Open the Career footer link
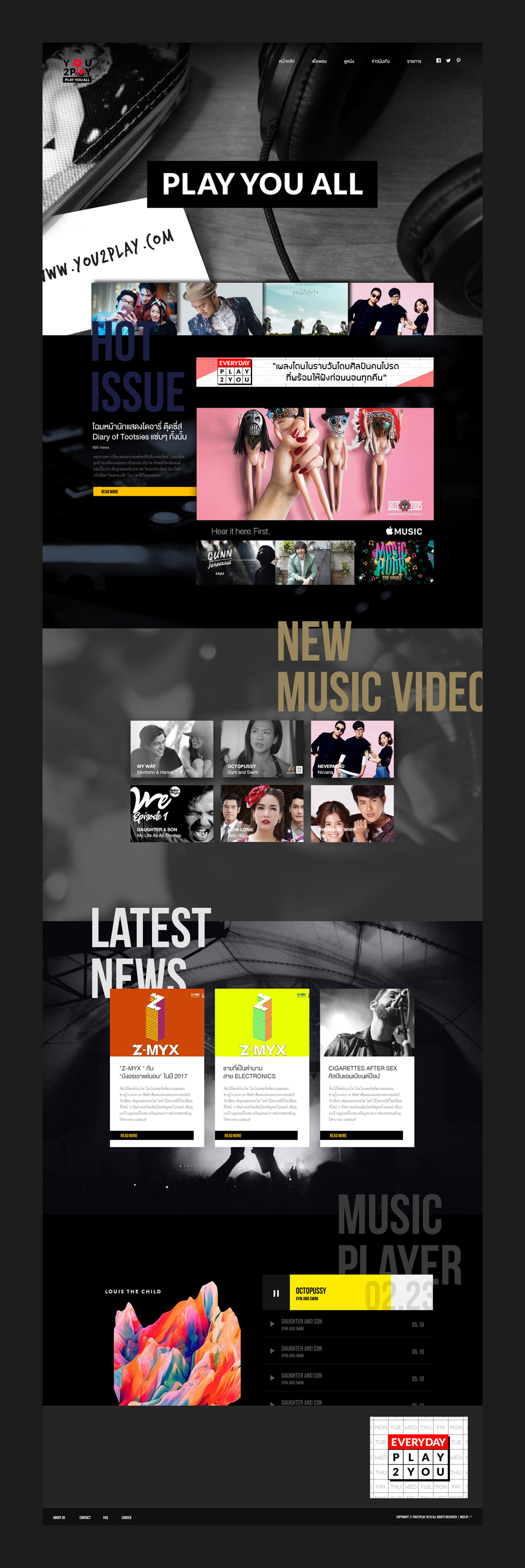 click(126, 1517)
